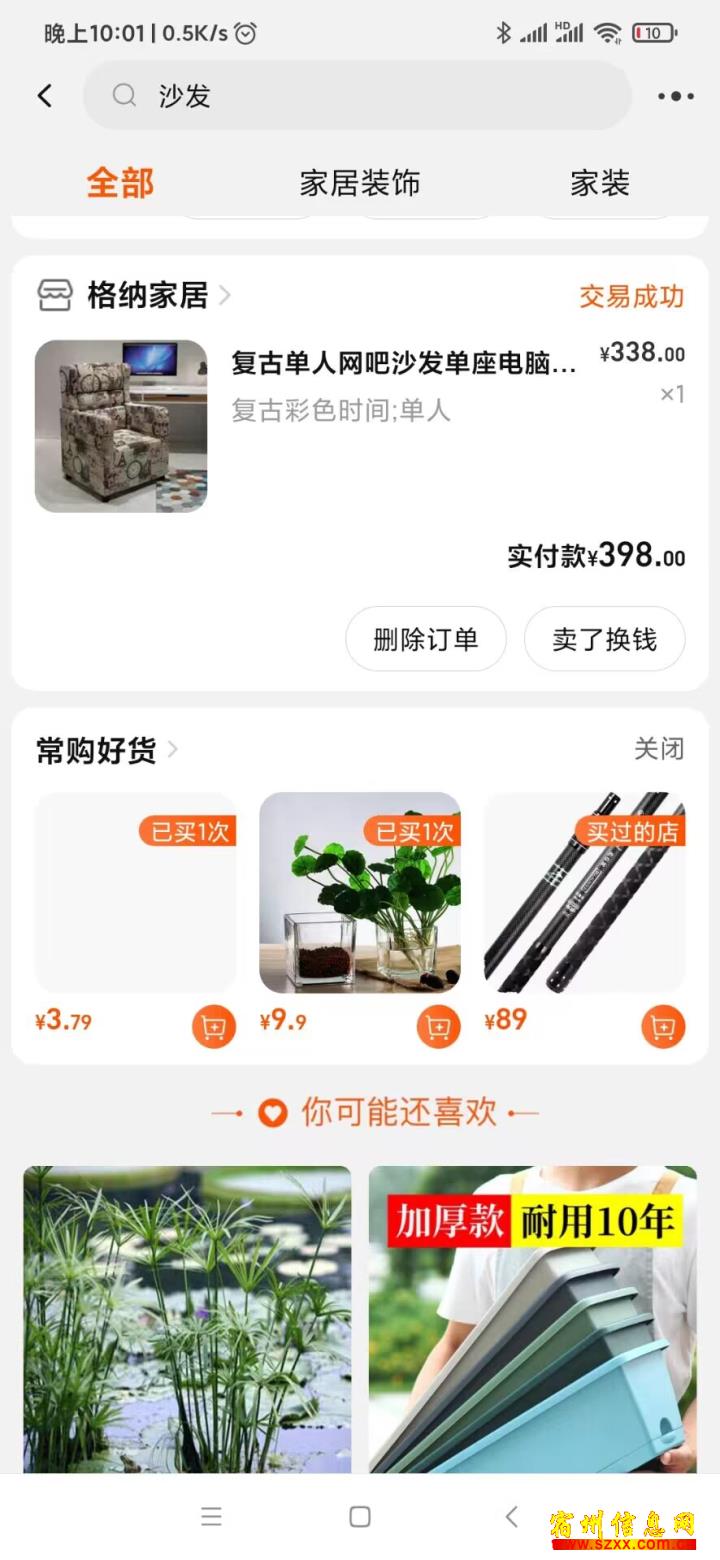Add the ¥3.79 item to cart
Viewport: 720px width, 1560px height.
pyautogui.click(x=214, y=1027)
